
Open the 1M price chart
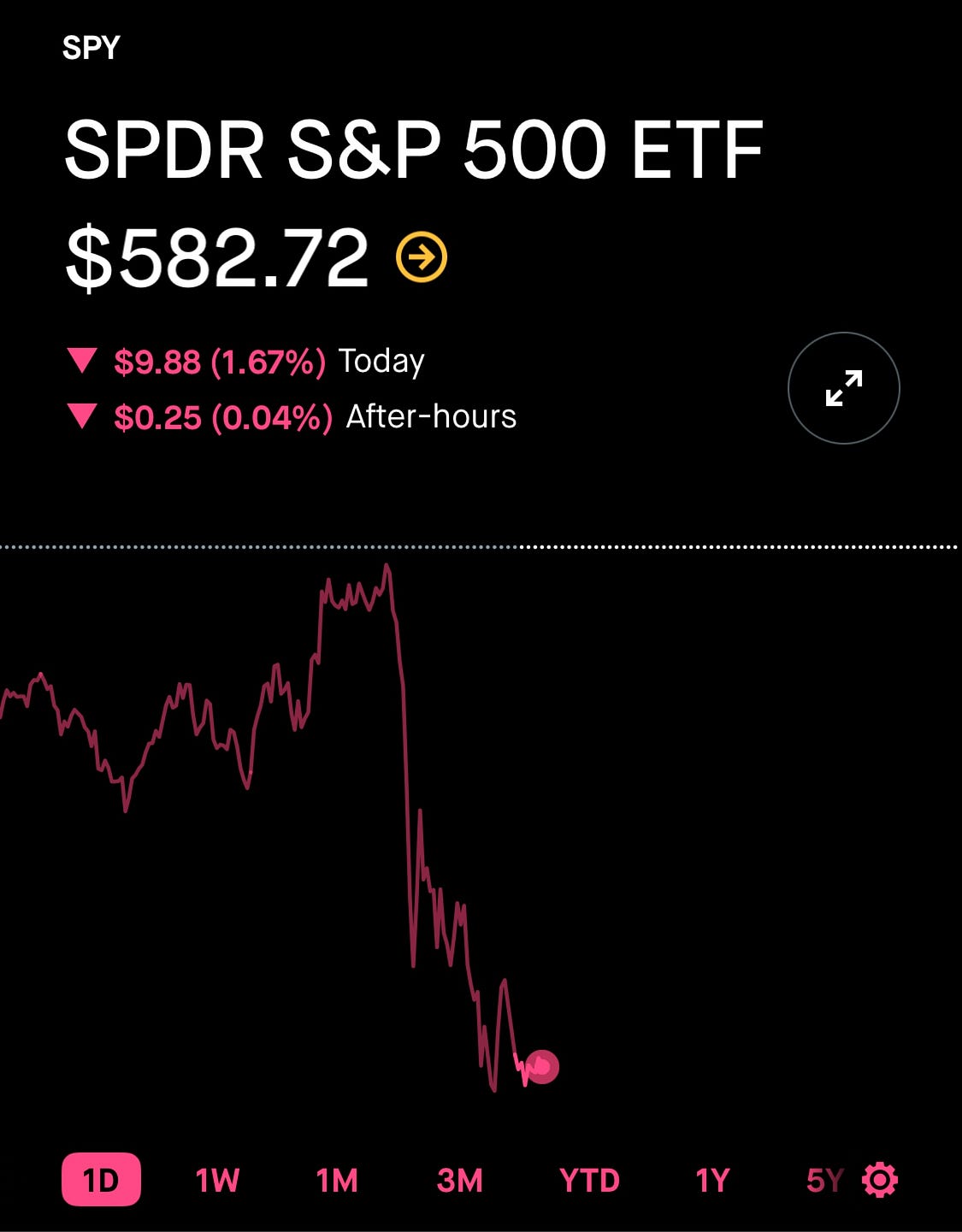(x=337, y=1179)
